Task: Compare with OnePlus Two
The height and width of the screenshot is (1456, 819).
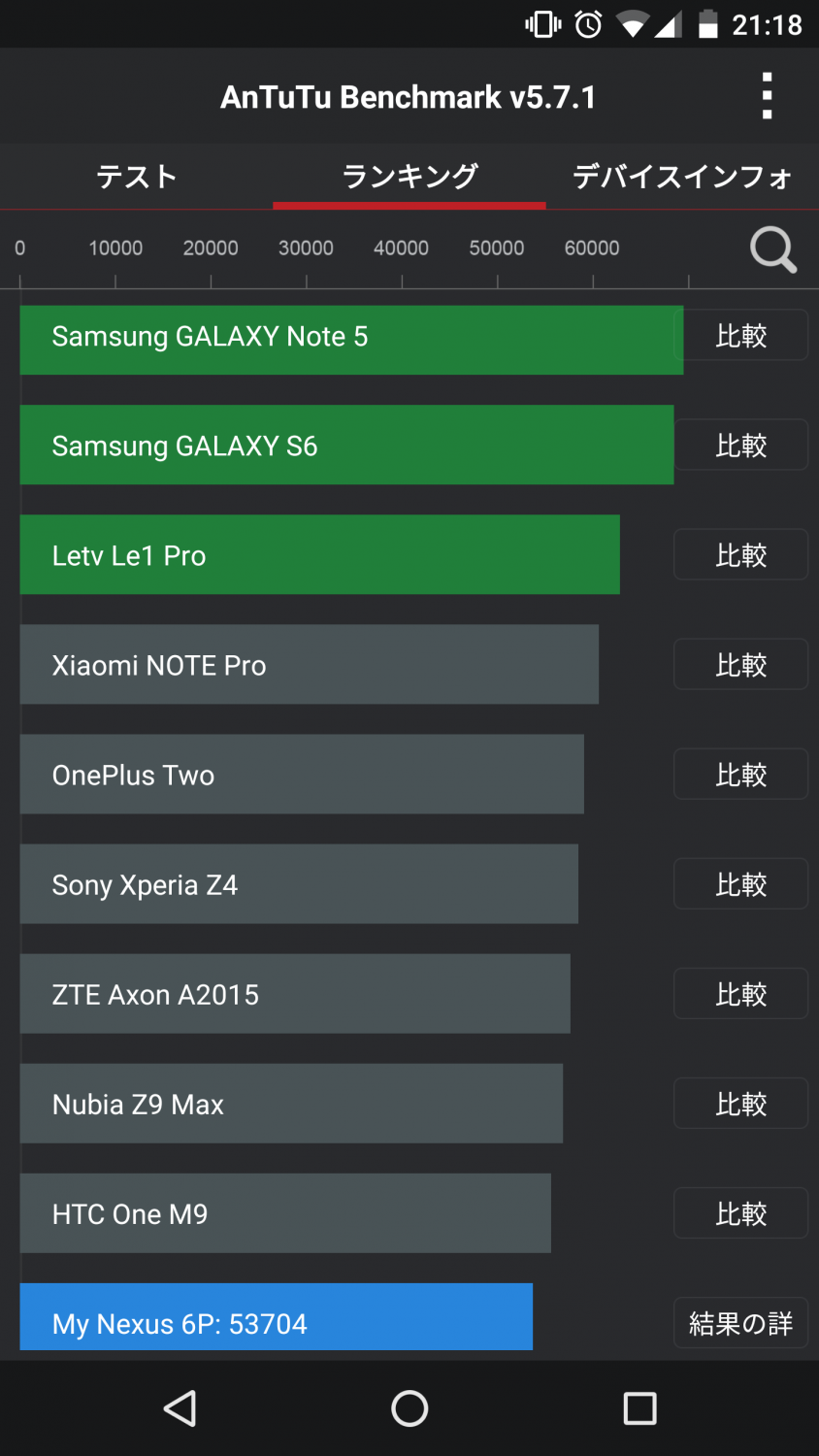Action: (741, 775)
